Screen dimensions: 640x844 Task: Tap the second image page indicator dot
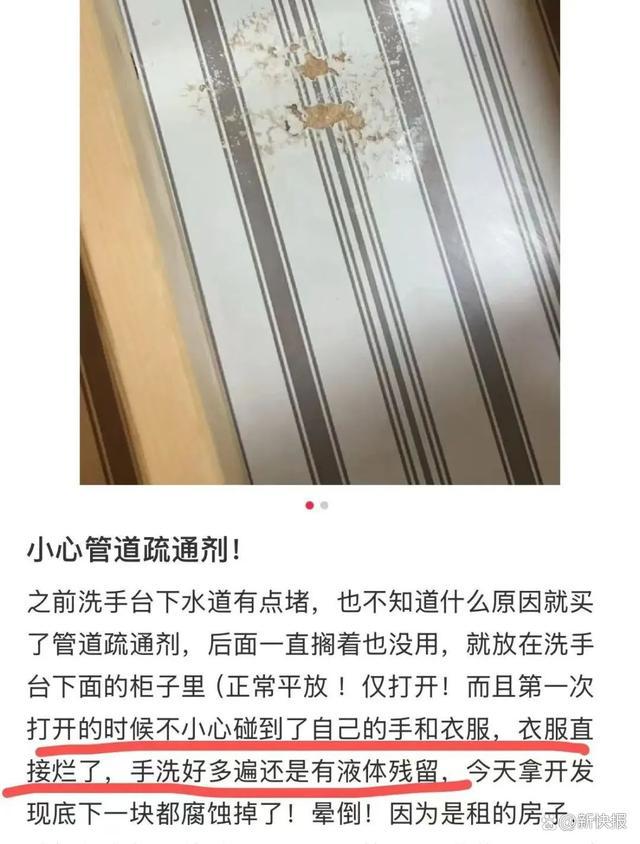coord(324,505)
